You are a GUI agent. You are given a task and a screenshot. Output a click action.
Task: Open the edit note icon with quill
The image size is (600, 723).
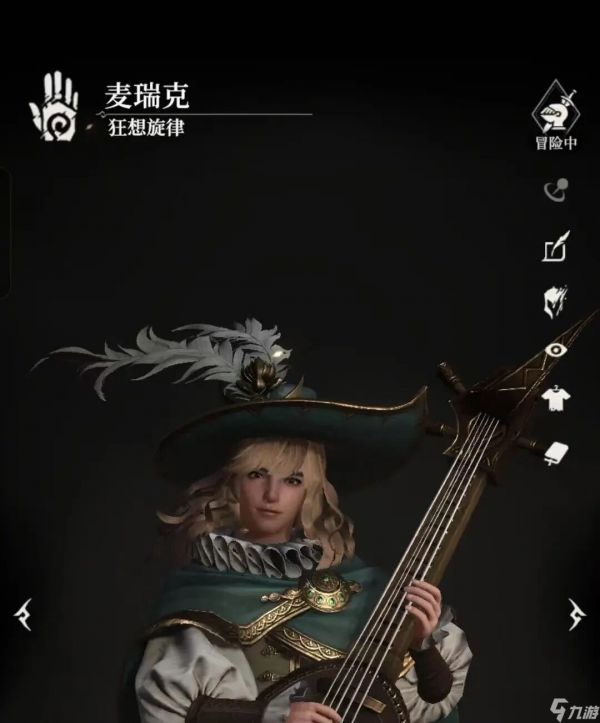[x=556, y=246]
